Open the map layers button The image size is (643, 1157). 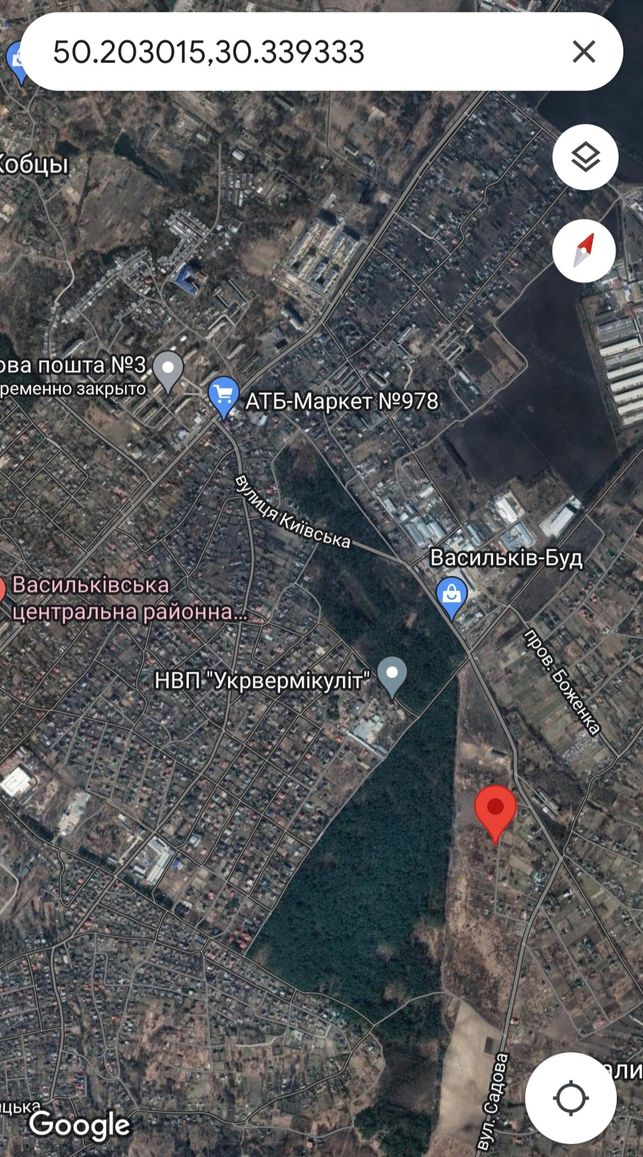585,157
